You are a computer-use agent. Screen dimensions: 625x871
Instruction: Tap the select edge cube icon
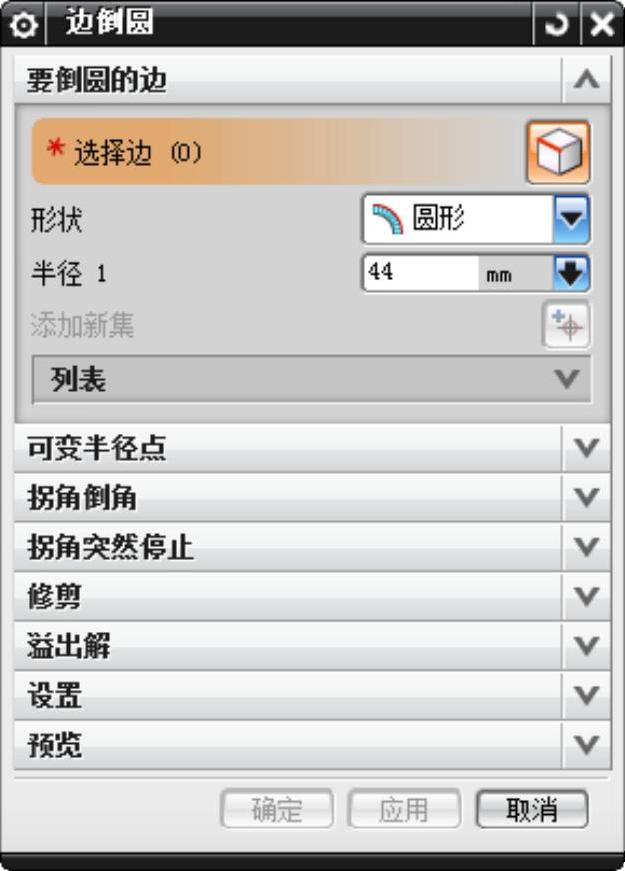(558, 153)
